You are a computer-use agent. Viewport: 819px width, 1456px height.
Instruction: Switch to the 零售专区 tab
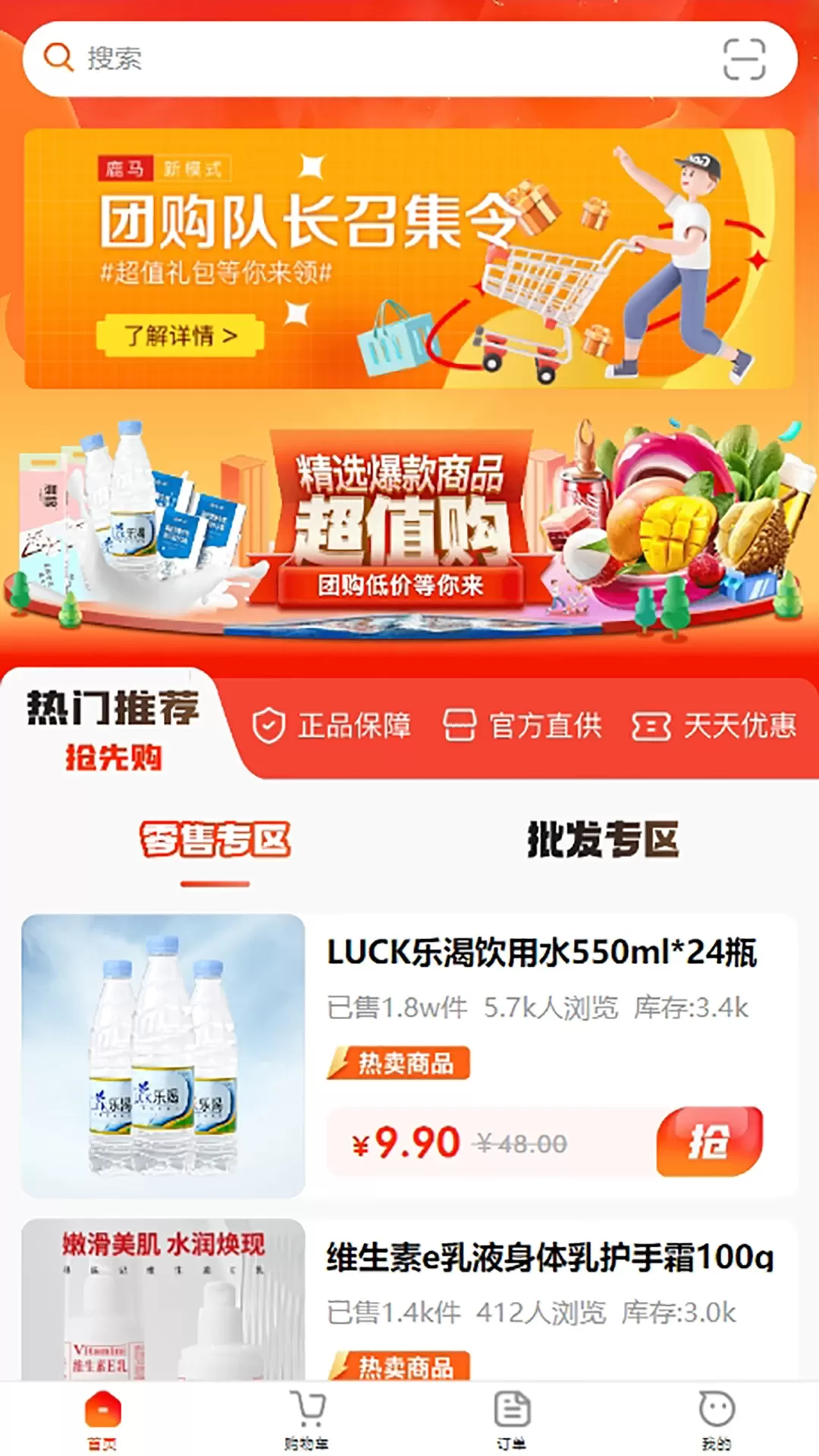pyautogui.click(x=215, y=841)
